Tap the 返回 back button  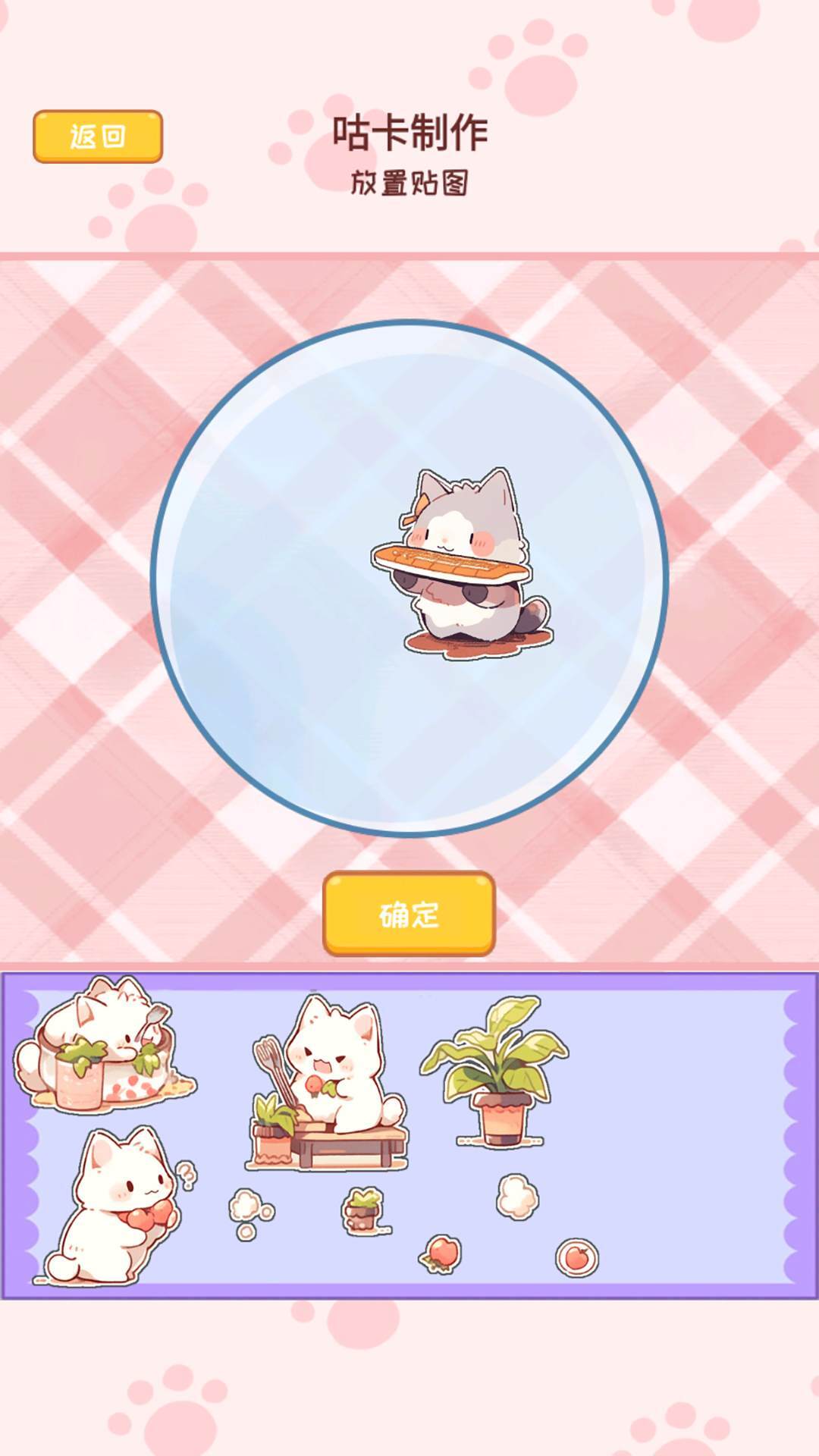click(x=98, y=136)
